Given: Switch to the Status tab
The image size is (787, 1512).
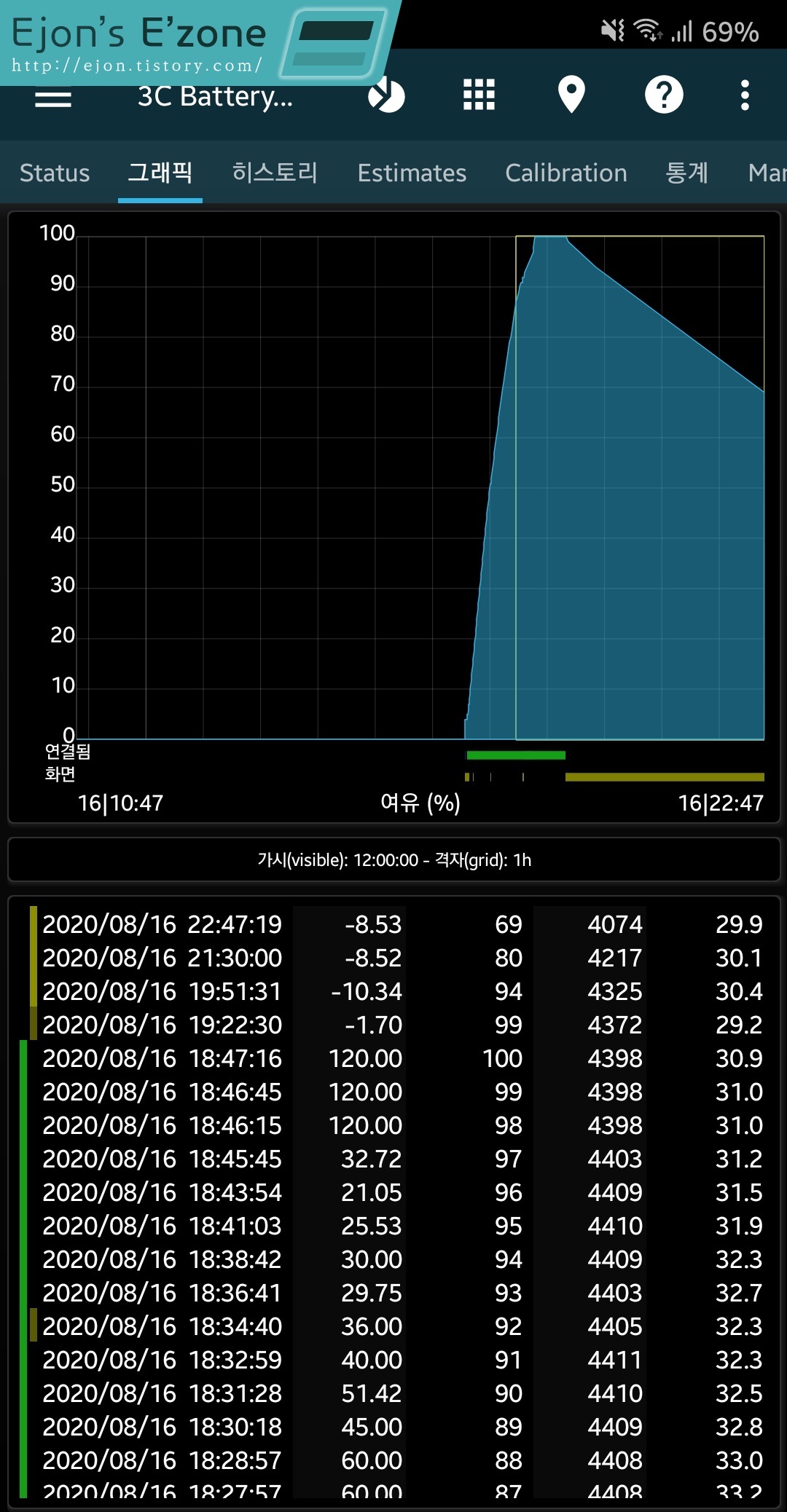Looking at the screenshot, I should click(x=55, y=173).
